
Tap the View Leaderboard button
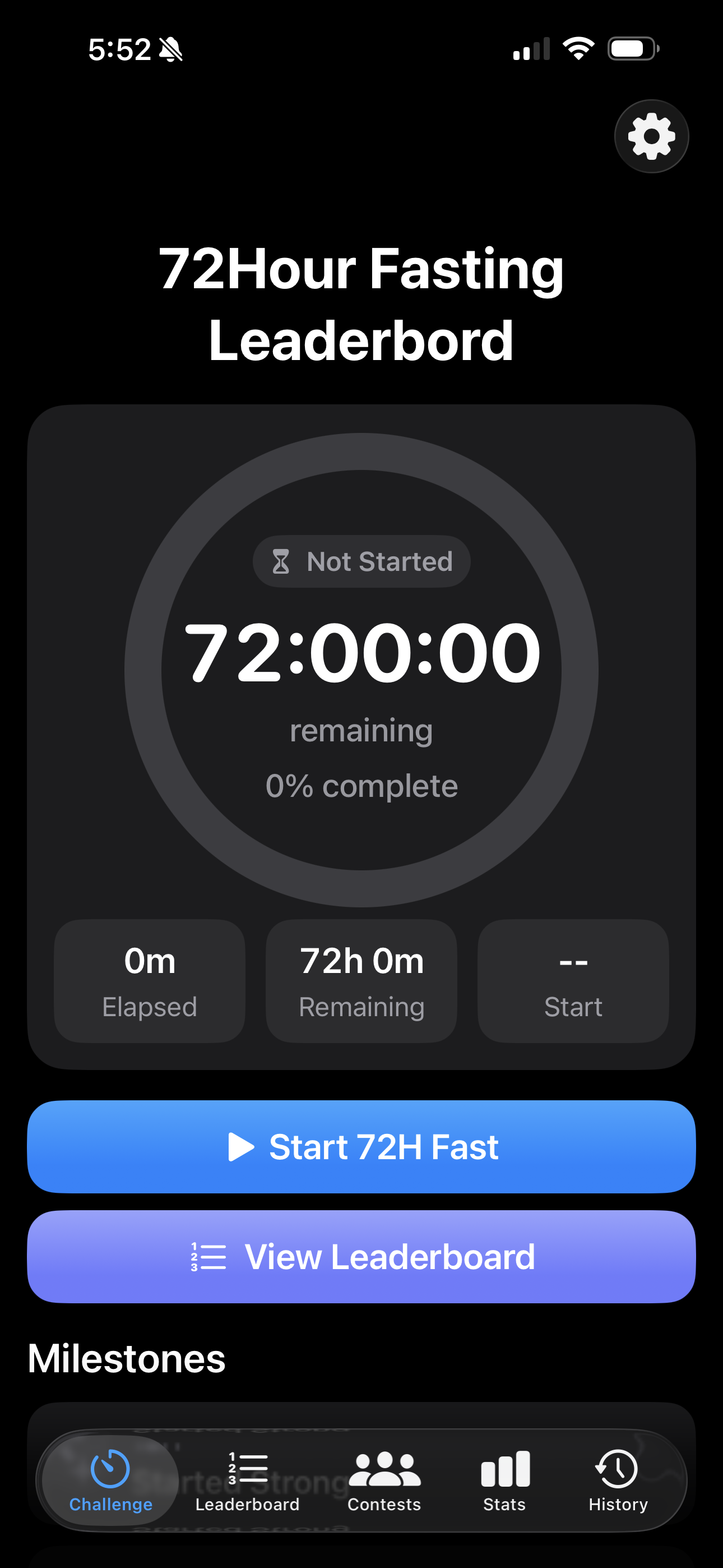tap(361, 1256)
